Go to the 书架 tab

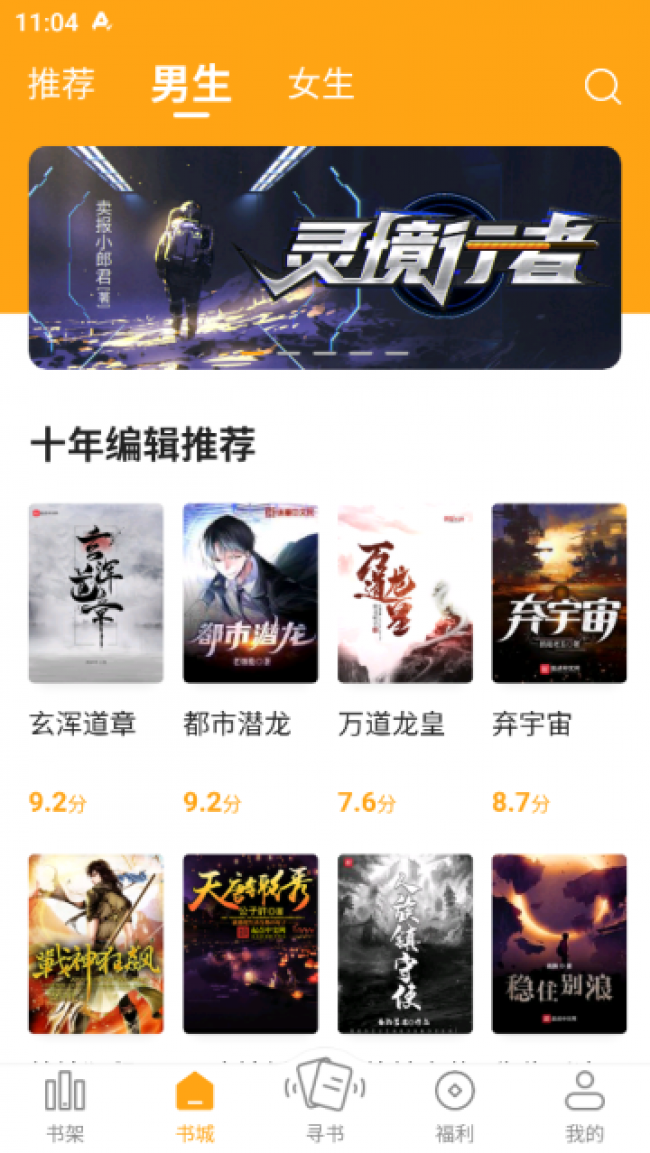point(65,1107)
